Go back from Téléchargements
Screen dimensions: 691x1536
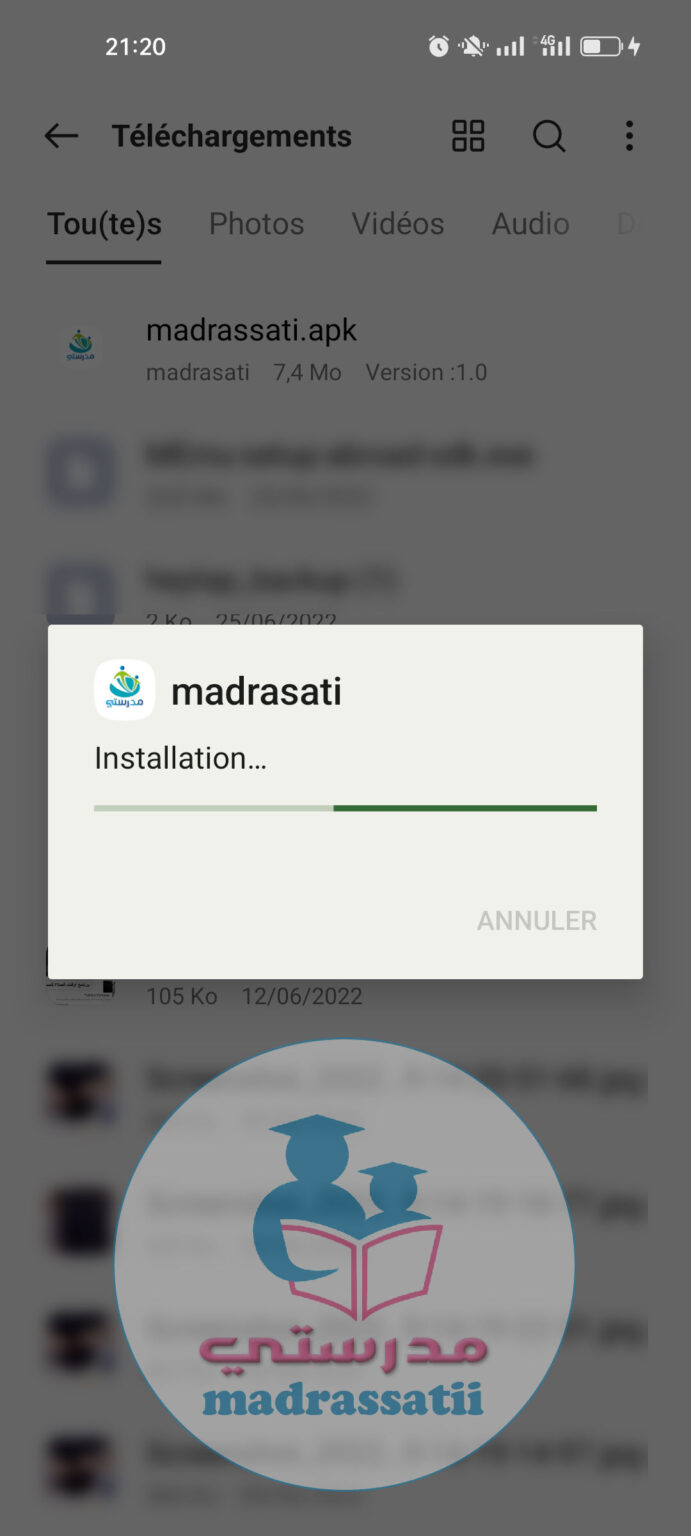click(61, 136)
